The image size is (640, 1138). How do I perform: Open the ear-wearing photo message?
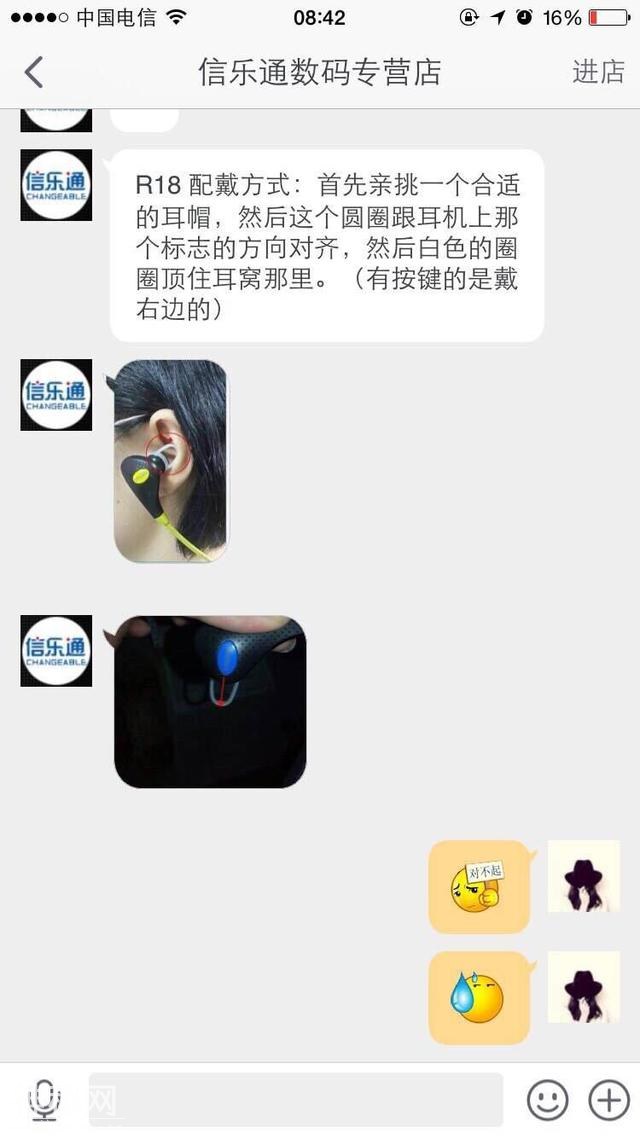click(170, 461)
